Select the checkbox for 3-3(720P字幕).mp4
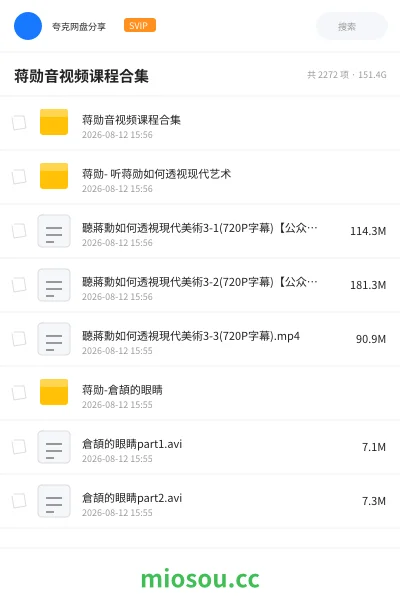 (19, 339)
